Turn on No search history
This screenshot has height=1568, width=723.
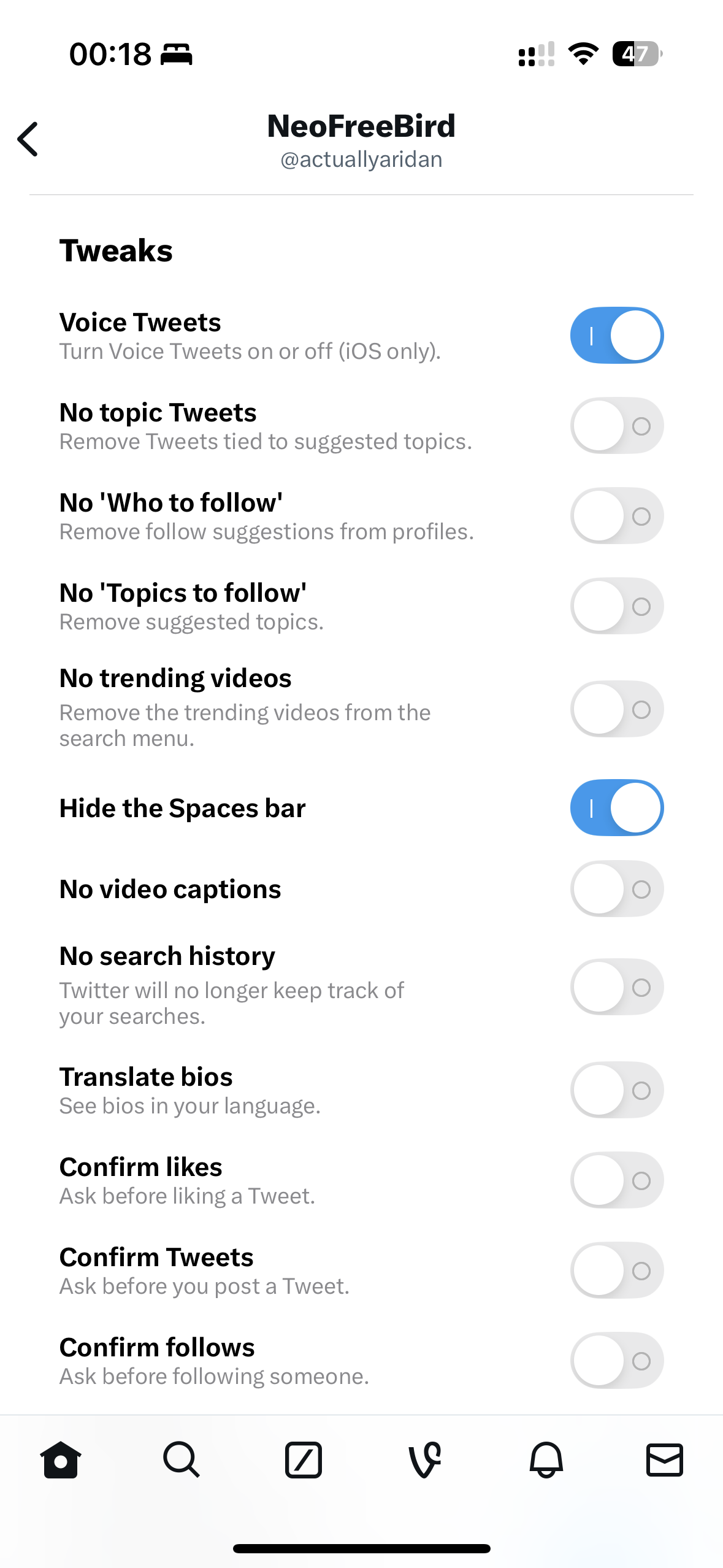(x=616, y=987)
